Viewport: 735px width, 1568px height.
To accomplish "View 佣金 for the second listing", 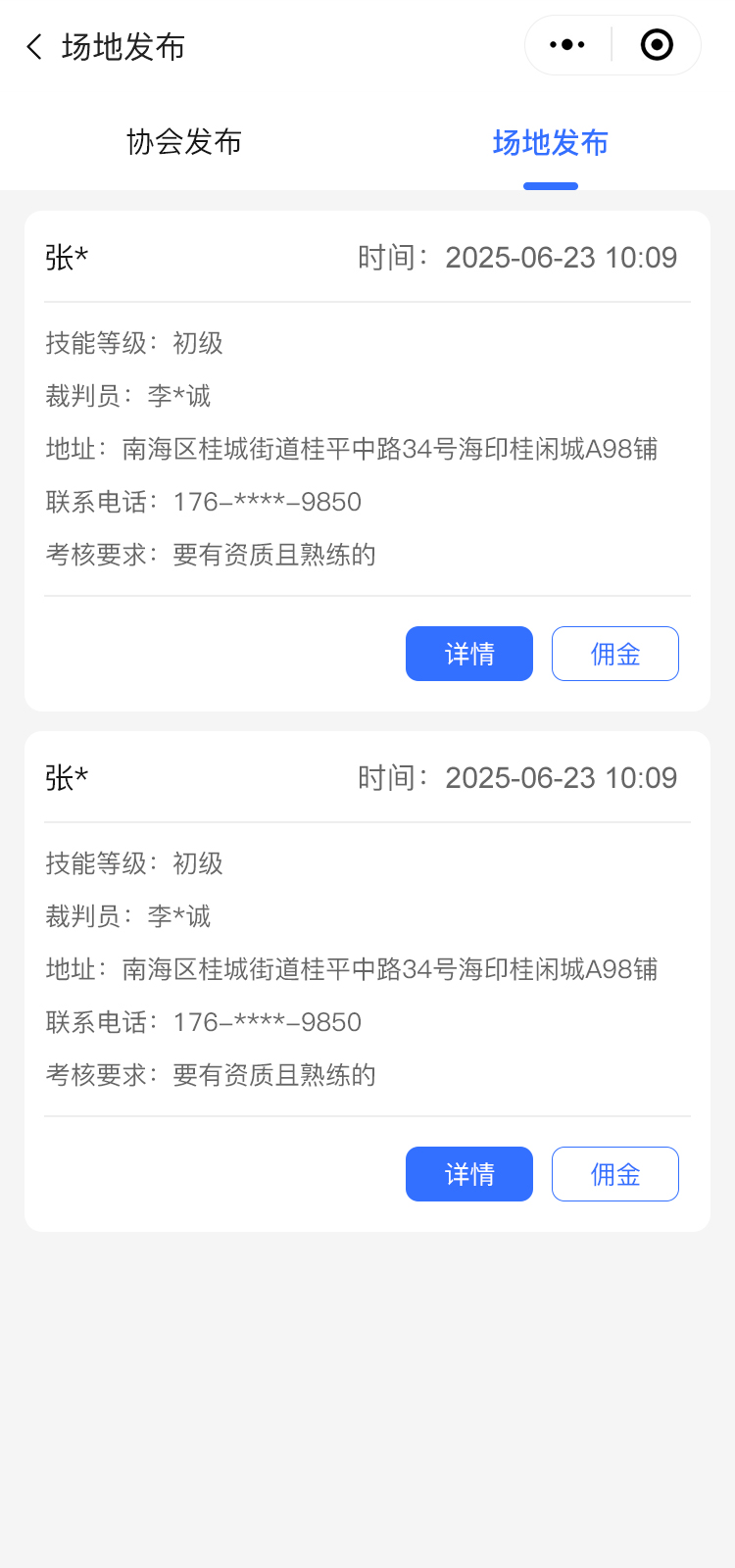I will coord(615,1174).
